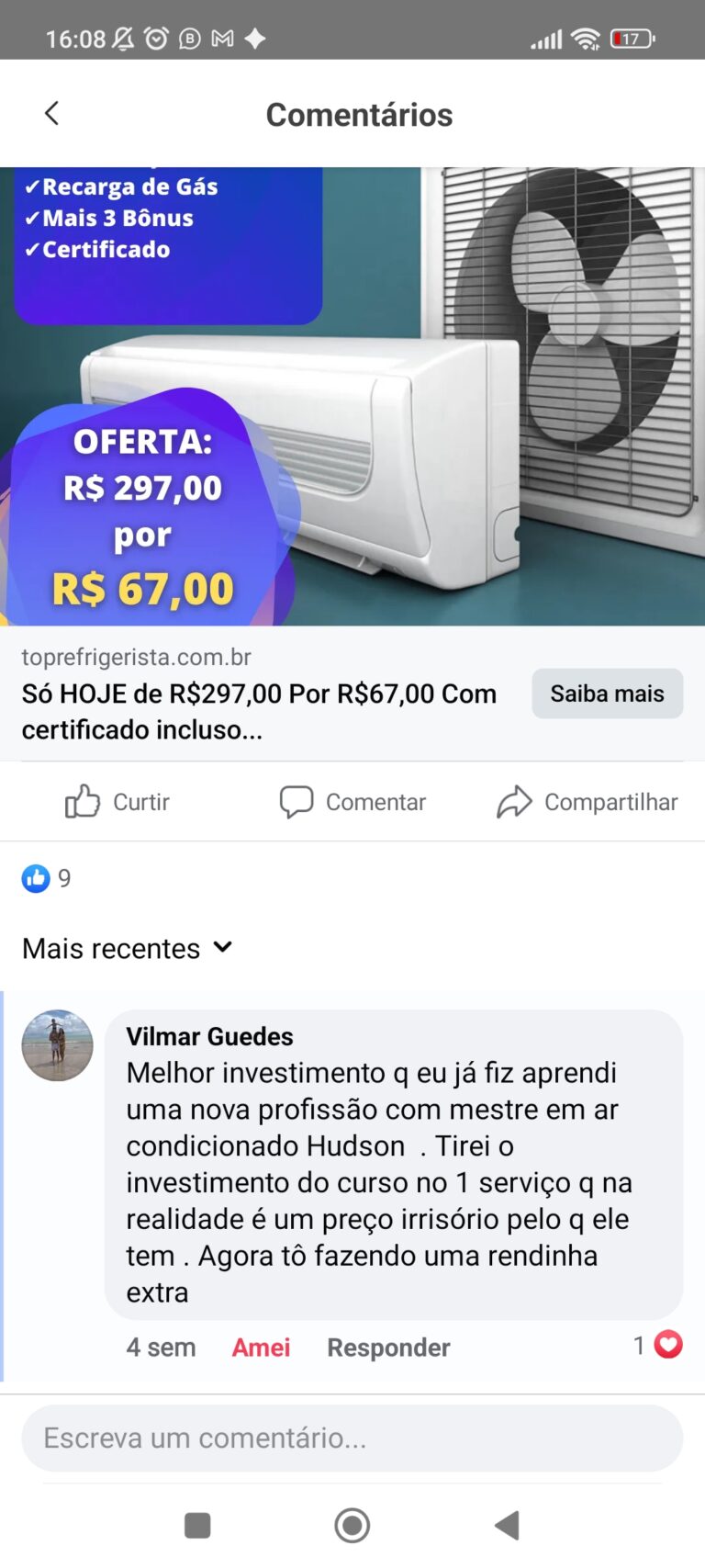Tap the Compartilhar share arrow icon
This screenshot has height=1568, width=705.
coord(517,801)
